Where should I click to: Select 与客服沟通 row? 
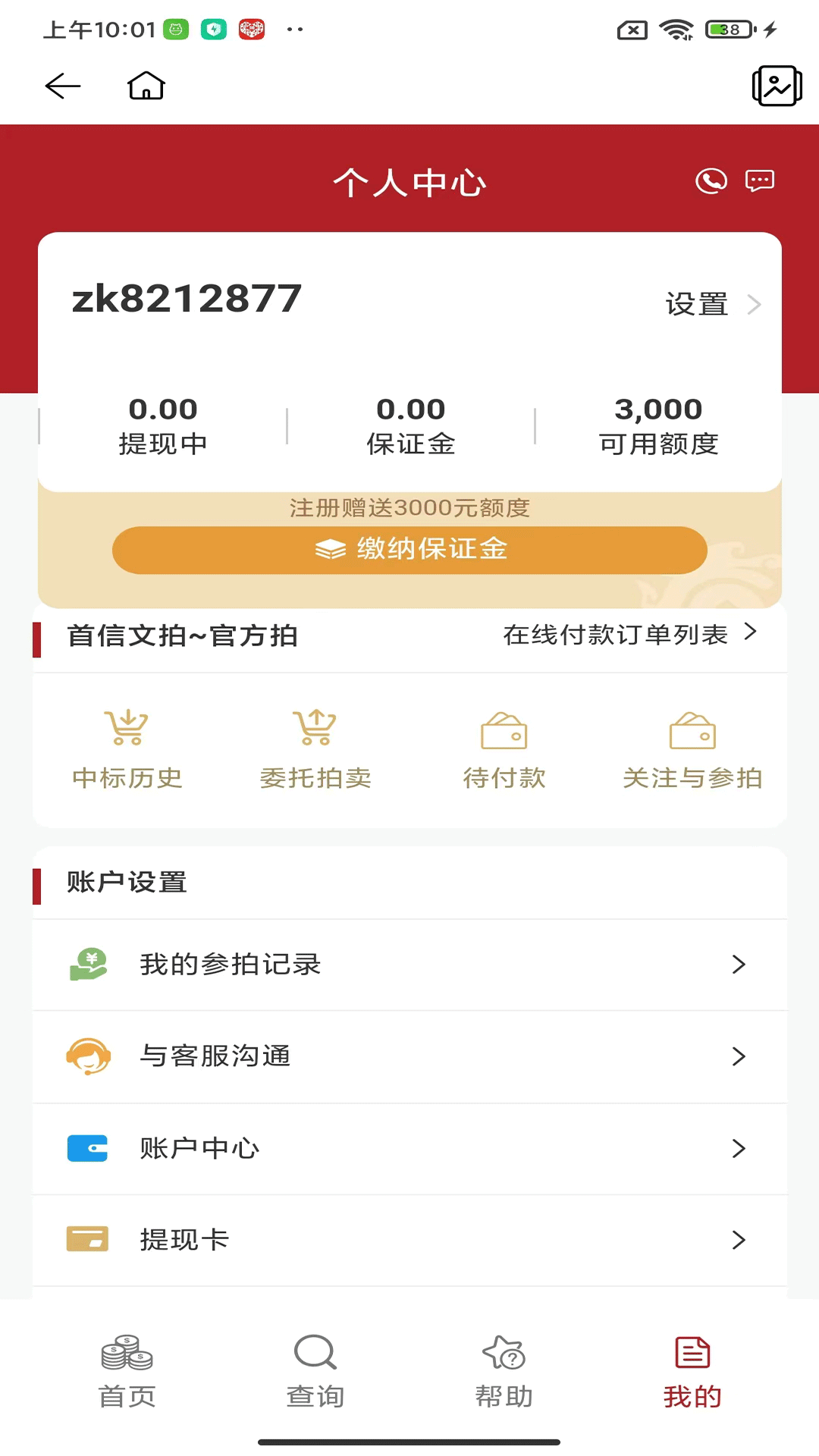[409, 1056]
